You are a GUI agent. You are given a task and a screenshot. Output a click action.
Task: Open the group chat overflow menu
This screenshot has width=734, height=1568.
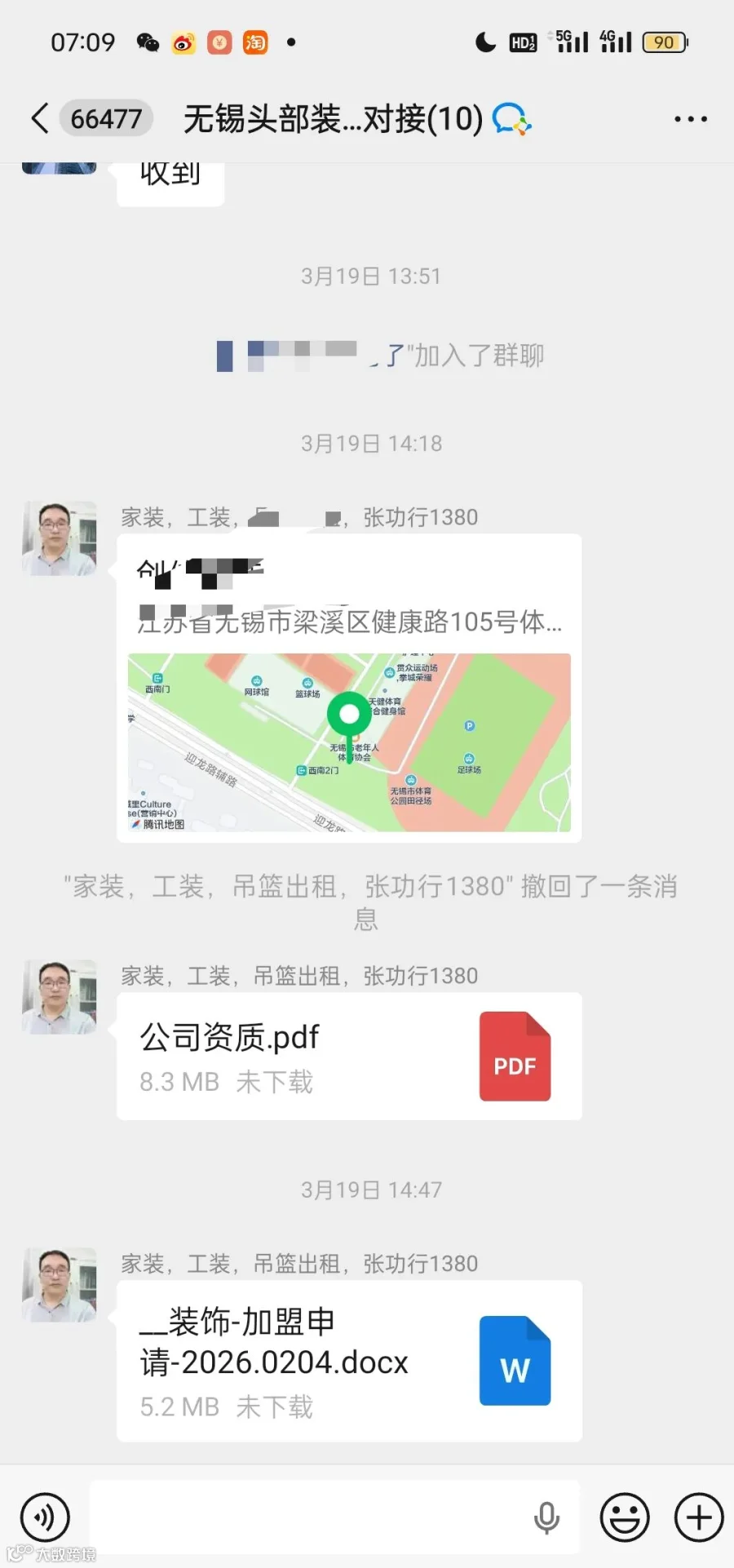(x=690, y=119)
